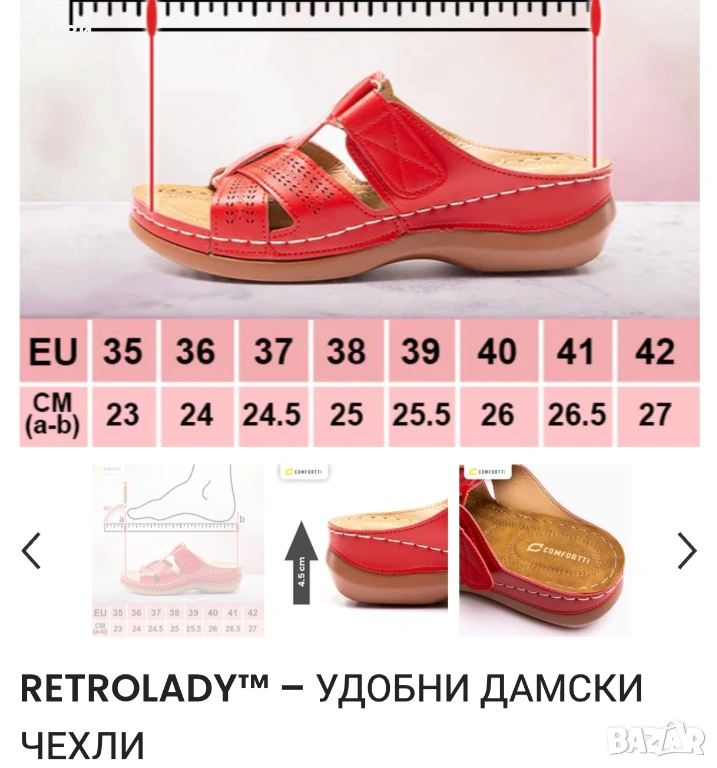The width and height of the screenshot is (717, 768).
Task: Select the 4.5 cm heel height thumbnail
Action: (x=360, y=550)
